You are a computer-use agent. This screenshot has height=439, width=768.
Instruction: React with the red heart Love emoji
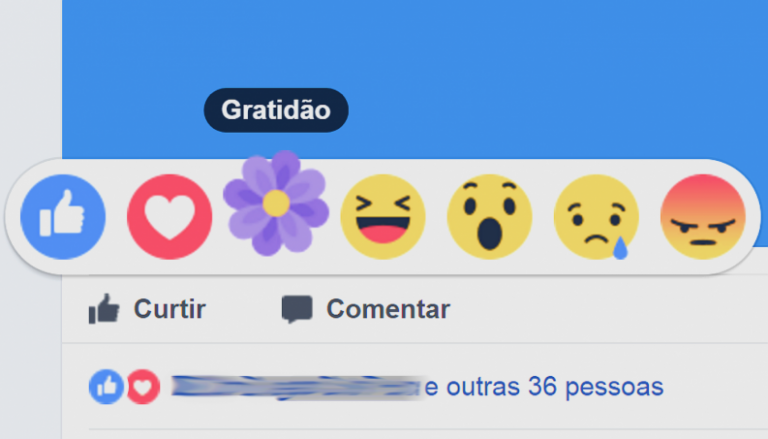(169, 217)
